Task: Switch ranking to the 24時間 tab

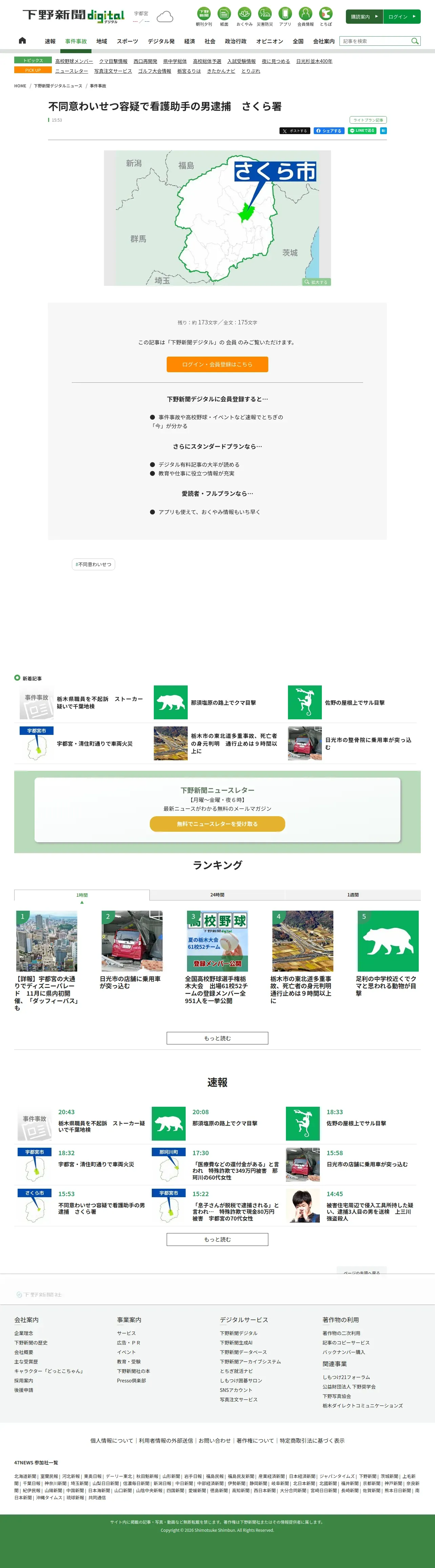Action: tap(217, 895)
